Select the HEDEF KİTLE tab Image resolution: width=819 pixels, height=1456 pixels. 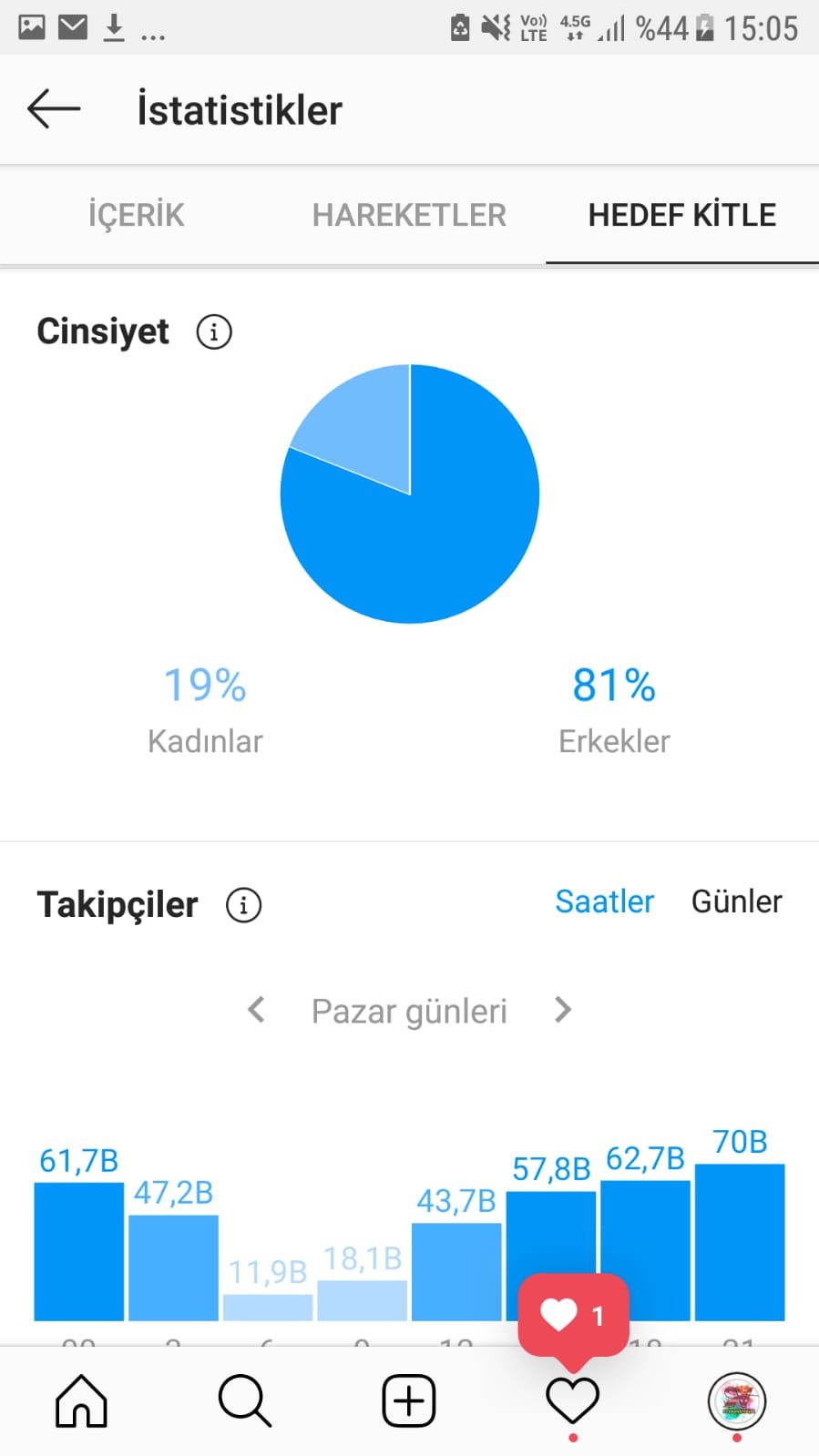tap(682, 215)
